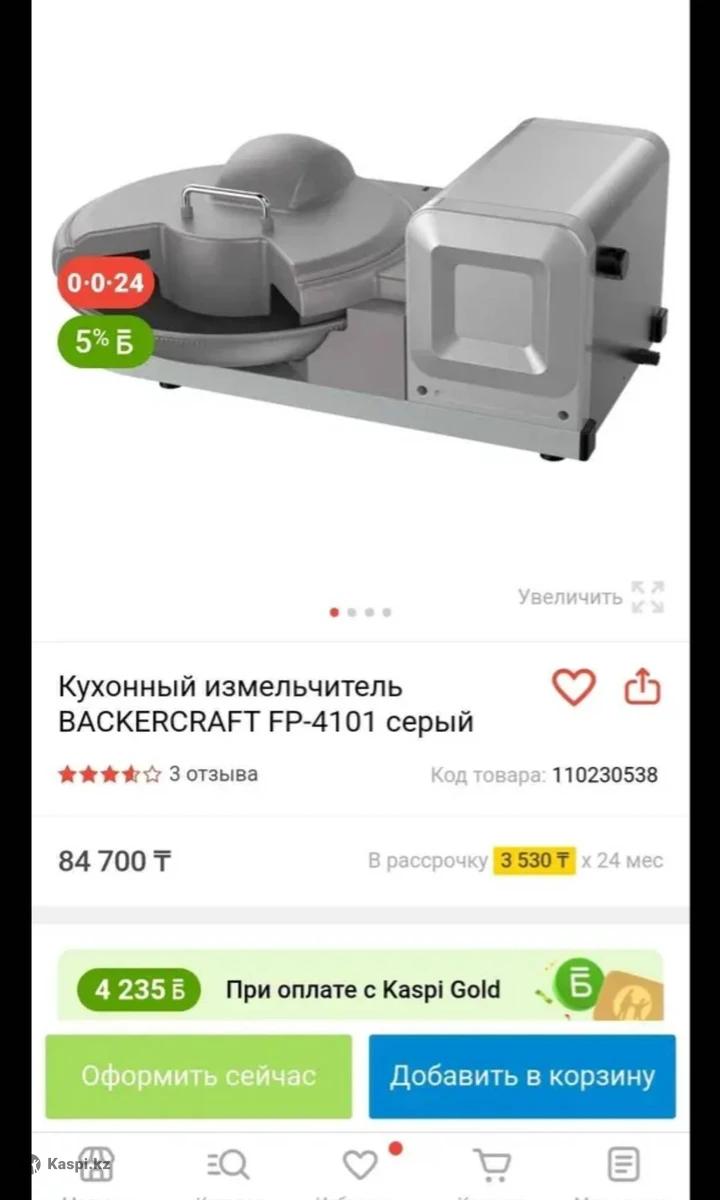This screenshot has width=720, height=1200.
Task: Open the 3 отзыва reviews
Action: [213, 774]
